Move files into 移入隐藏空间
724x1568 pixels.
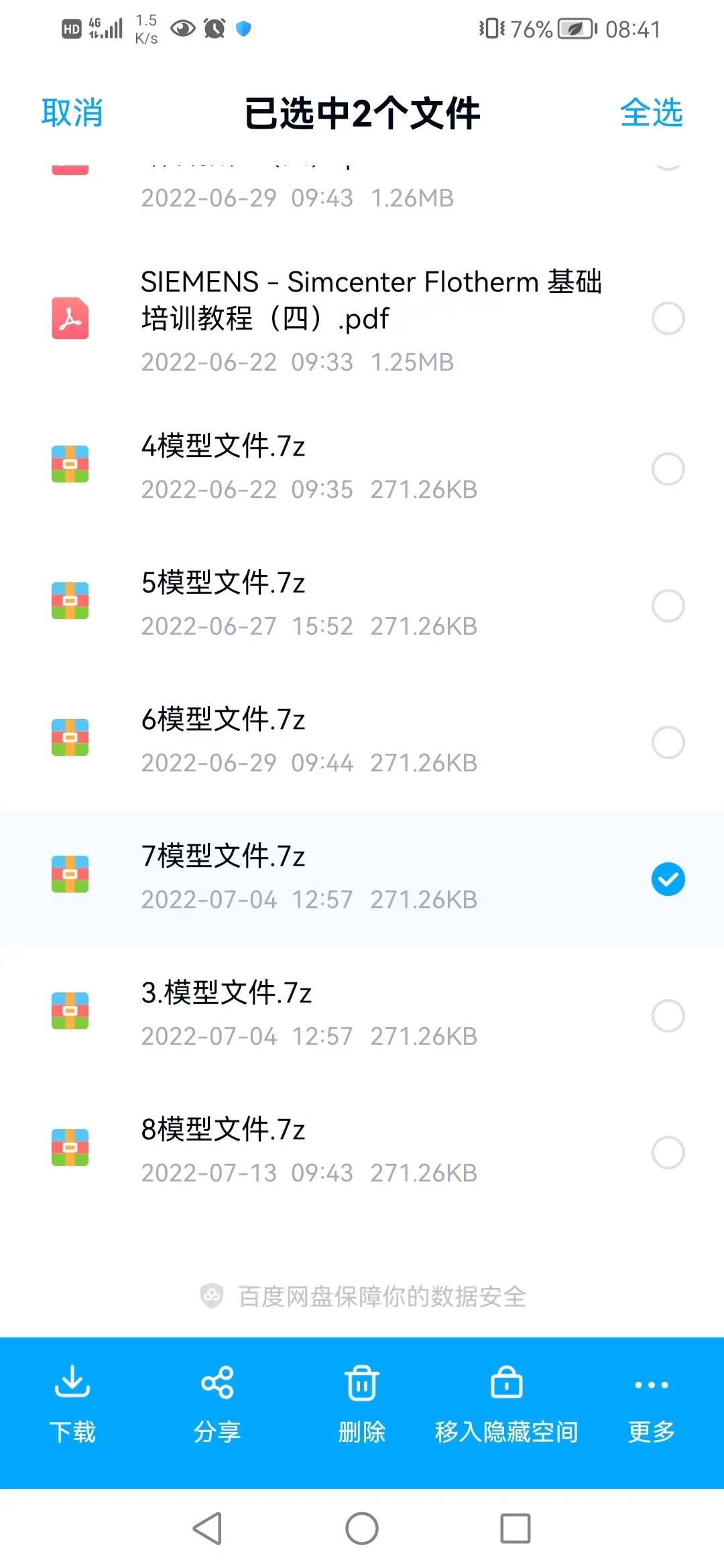[x=507, y=1404]
